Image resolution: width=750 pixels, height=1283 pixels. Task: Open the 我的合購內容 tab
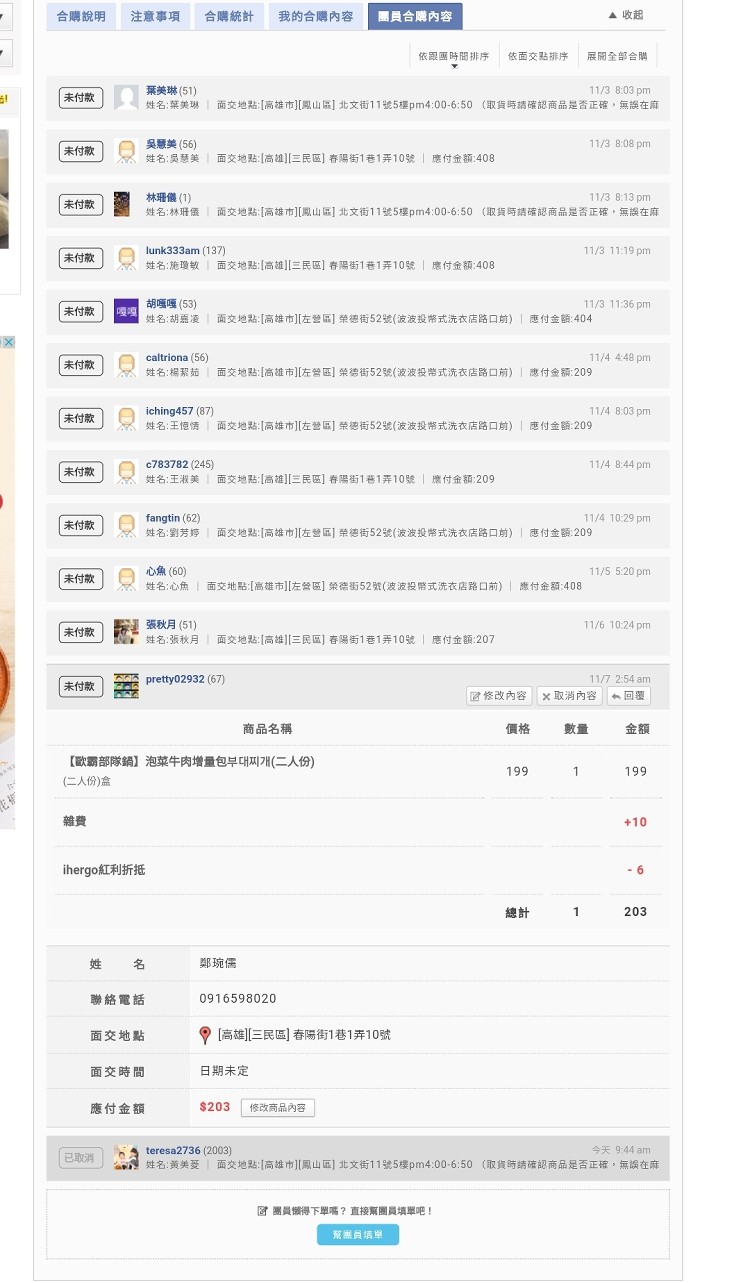316,17
